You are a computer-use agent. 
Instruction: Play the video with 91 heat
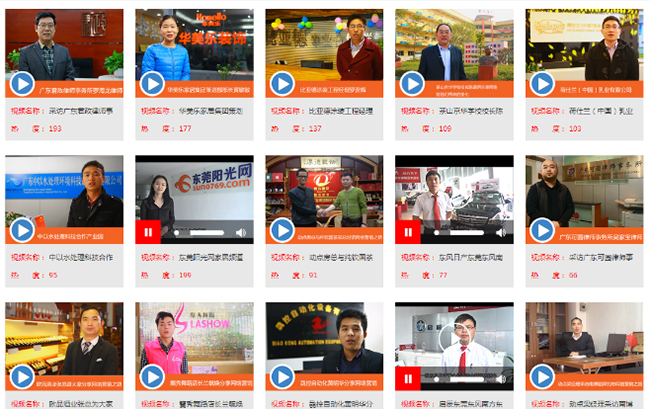[282, 231]
